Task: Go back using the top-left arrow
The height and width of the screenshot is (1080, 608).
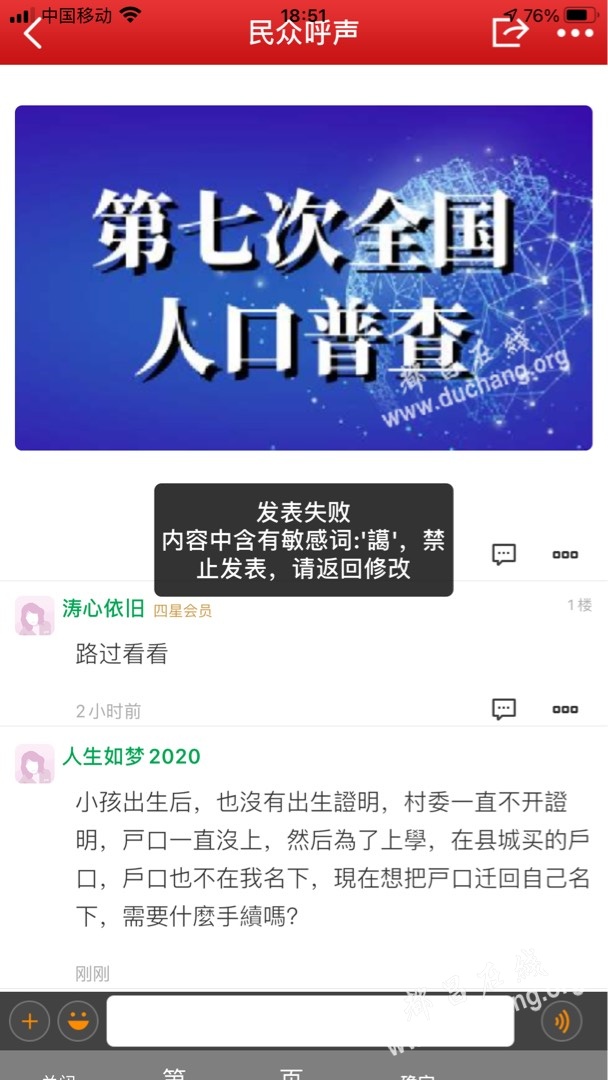Action: [x=33, y=33]
